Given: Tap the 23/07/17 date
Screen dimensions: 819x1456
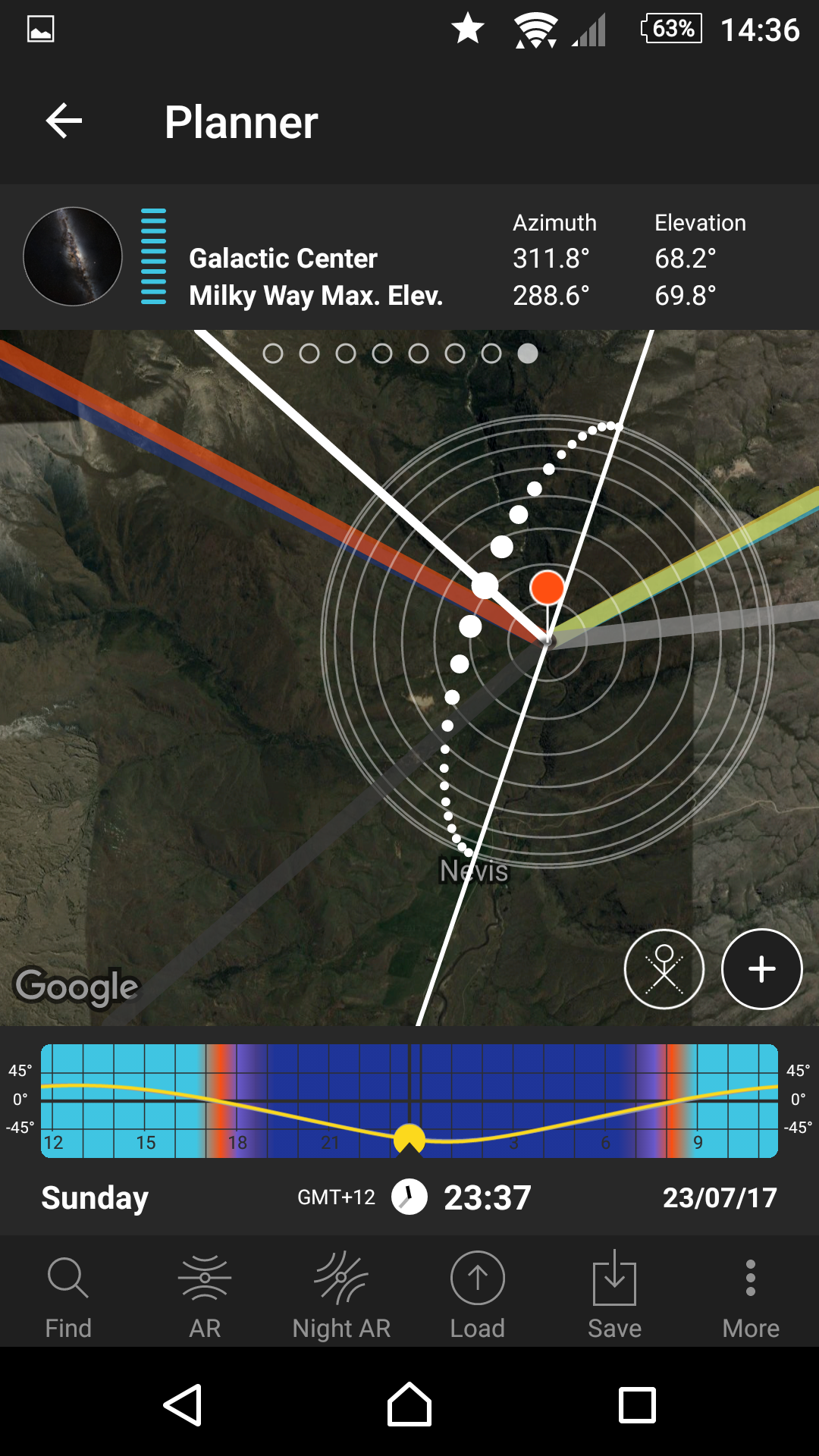Looking at the screenshot, I should click(x=720, y=1198).
